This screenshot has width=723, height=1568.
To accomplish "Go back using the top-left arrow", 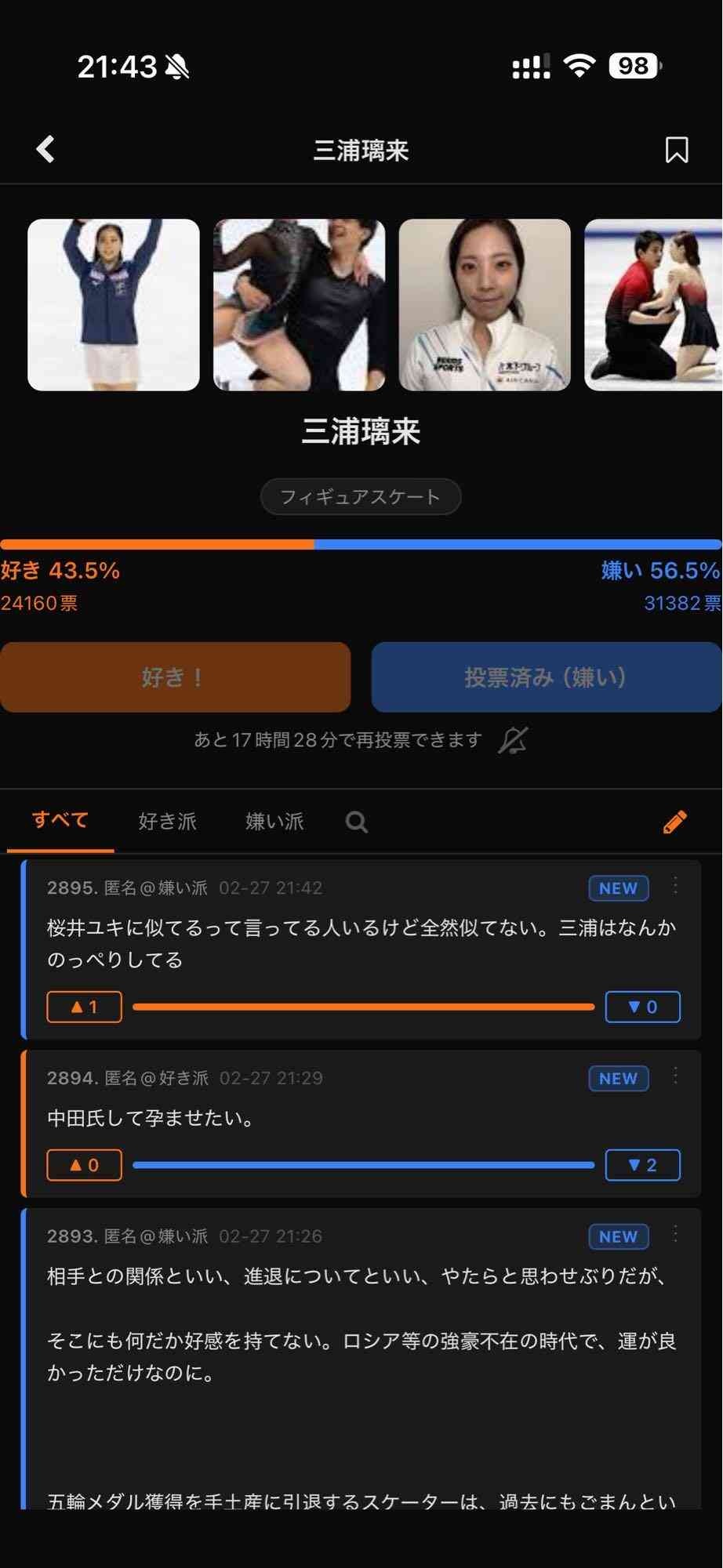I will [45, 149].
